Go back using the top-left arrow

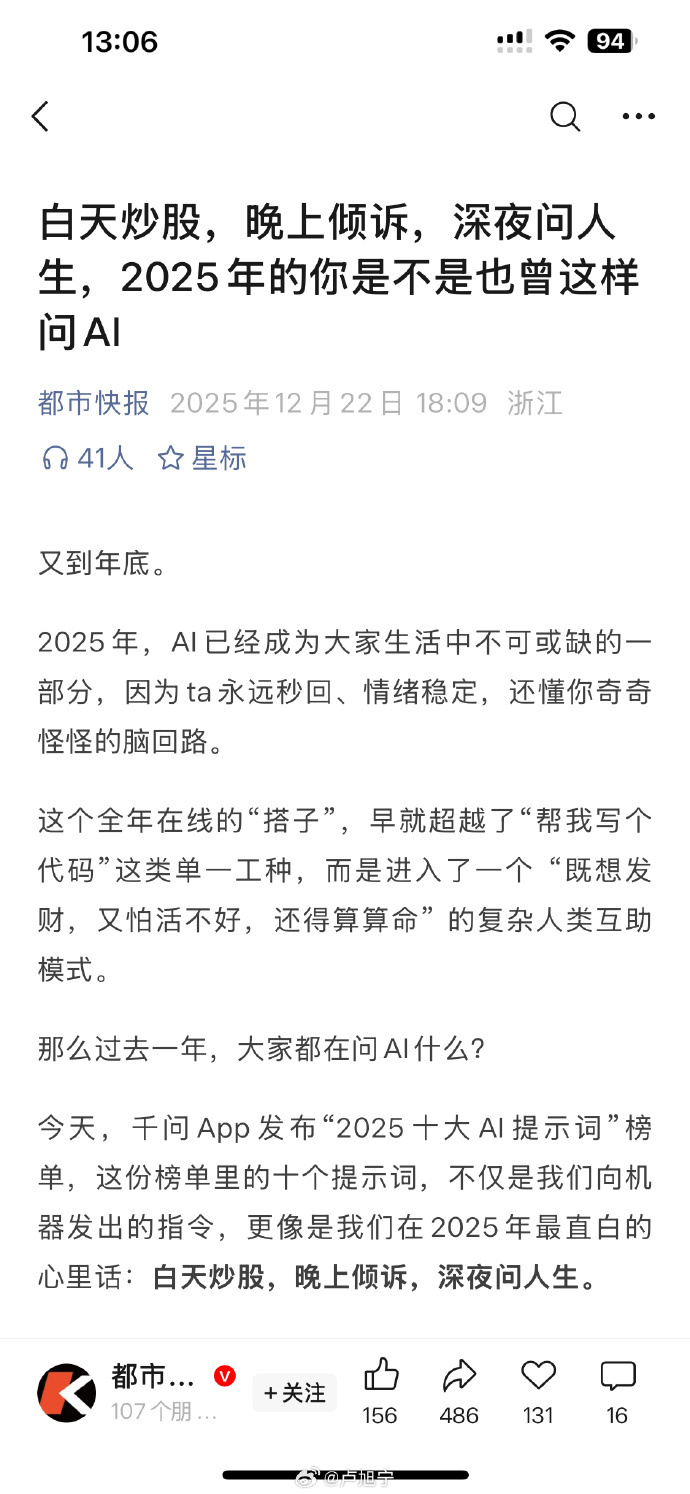[x=40, y=117]
